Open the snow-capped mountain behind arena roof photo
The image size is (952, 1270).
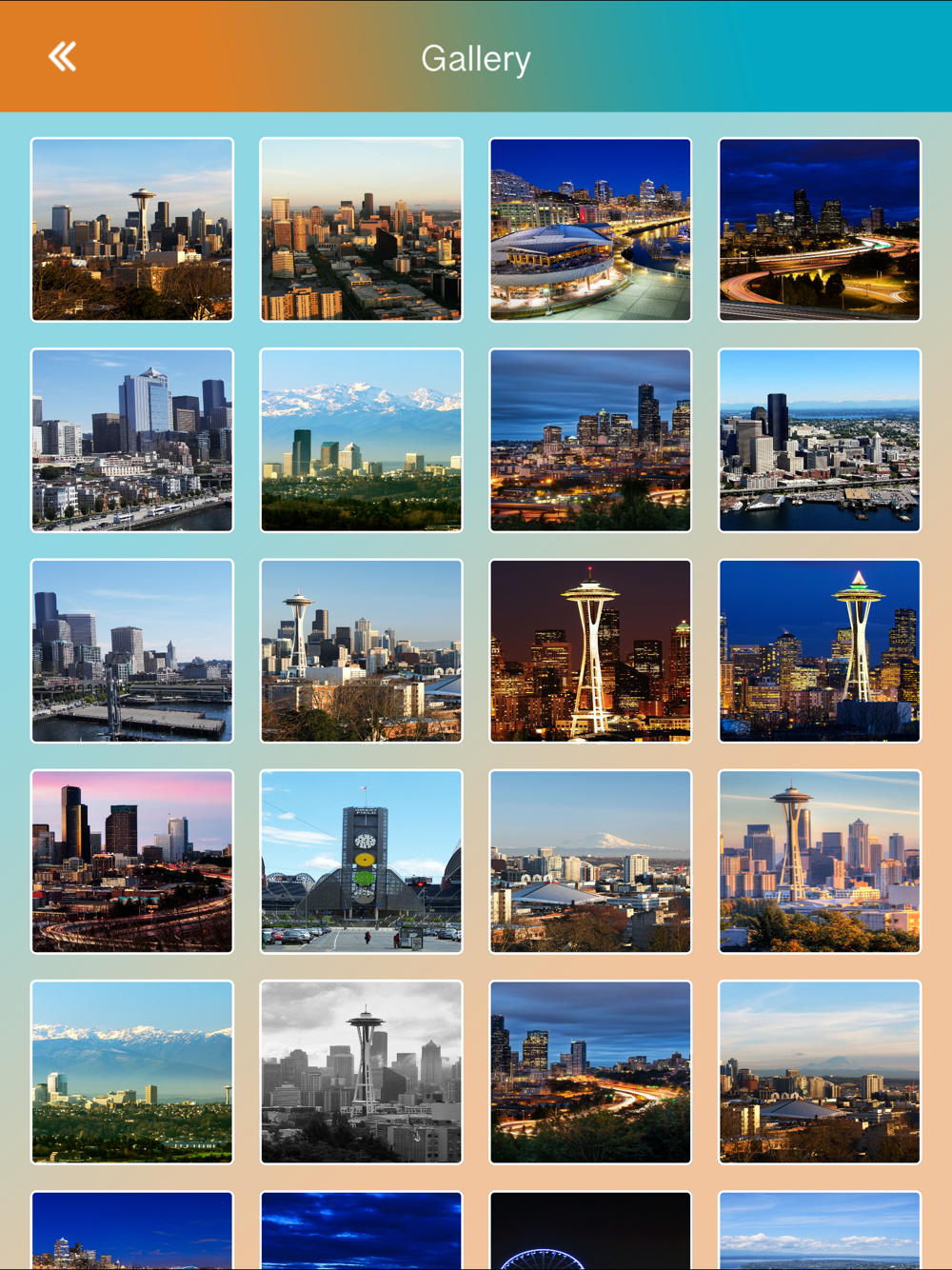click(x=590, y=862)
